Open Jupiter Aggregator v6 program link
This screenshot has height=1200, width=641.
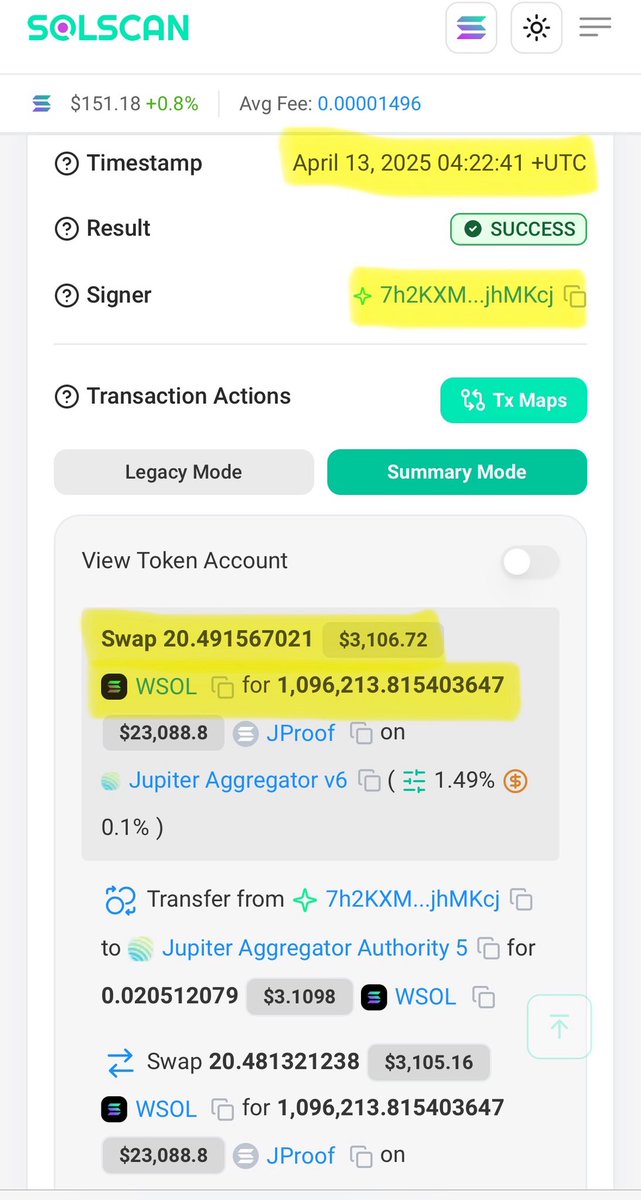(238, 780)
